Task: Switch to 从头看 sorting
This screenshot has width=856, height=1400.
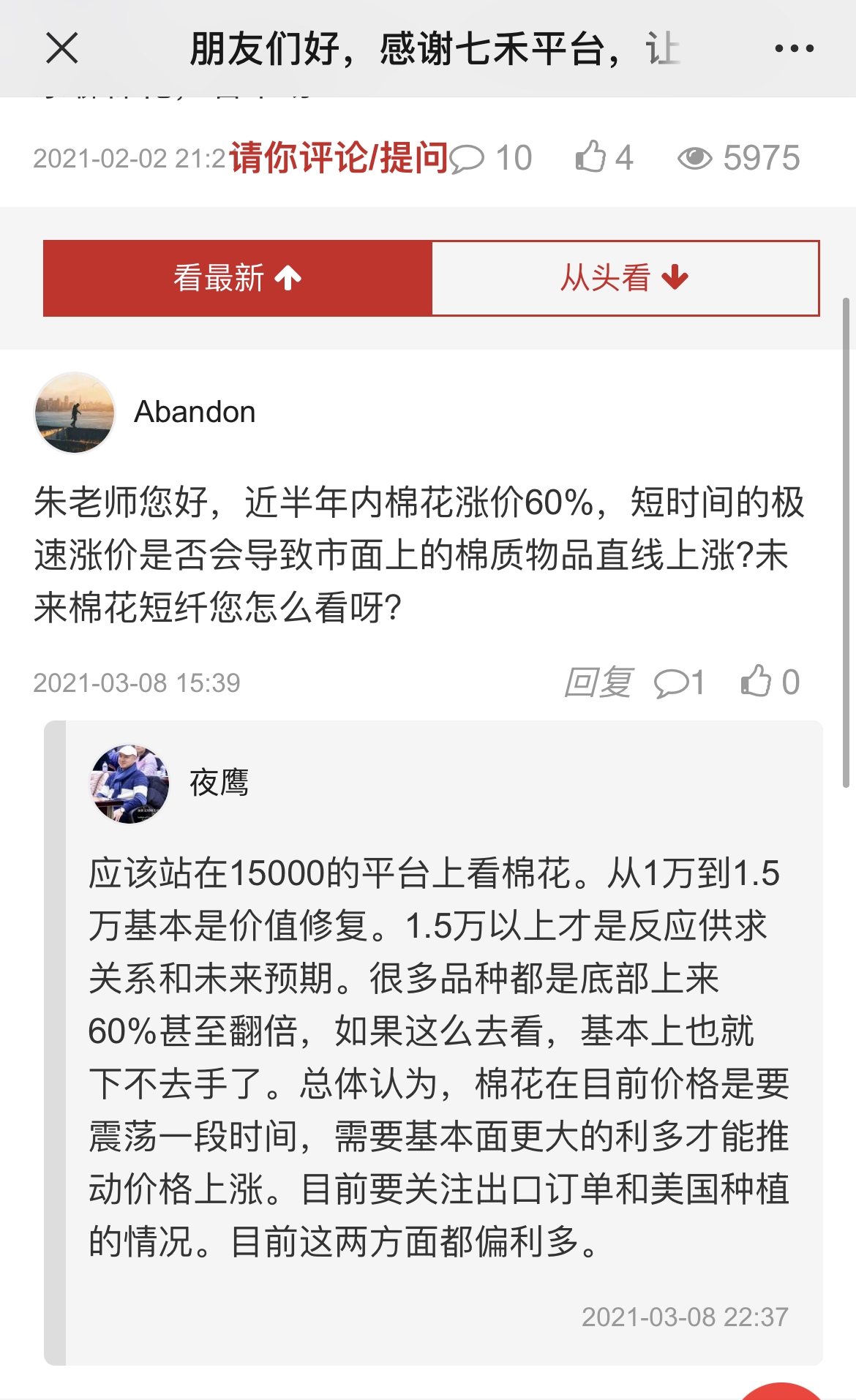Action: 625,278
